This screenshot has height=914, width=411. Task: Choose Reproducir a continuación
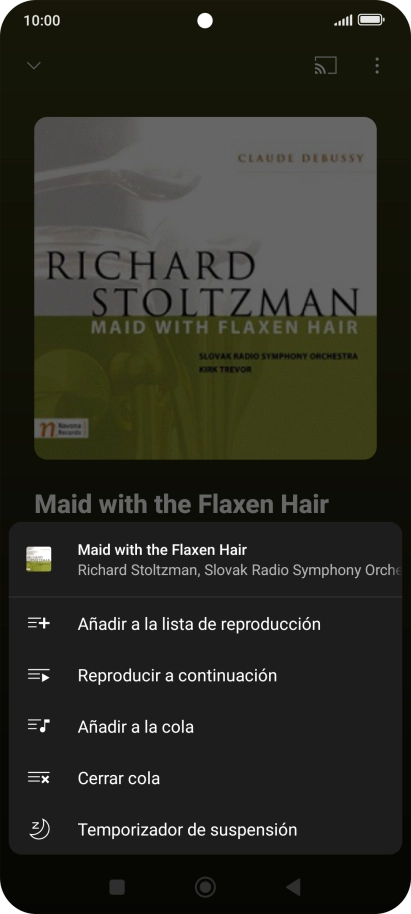pyautogui.click(x=205, y=676)
